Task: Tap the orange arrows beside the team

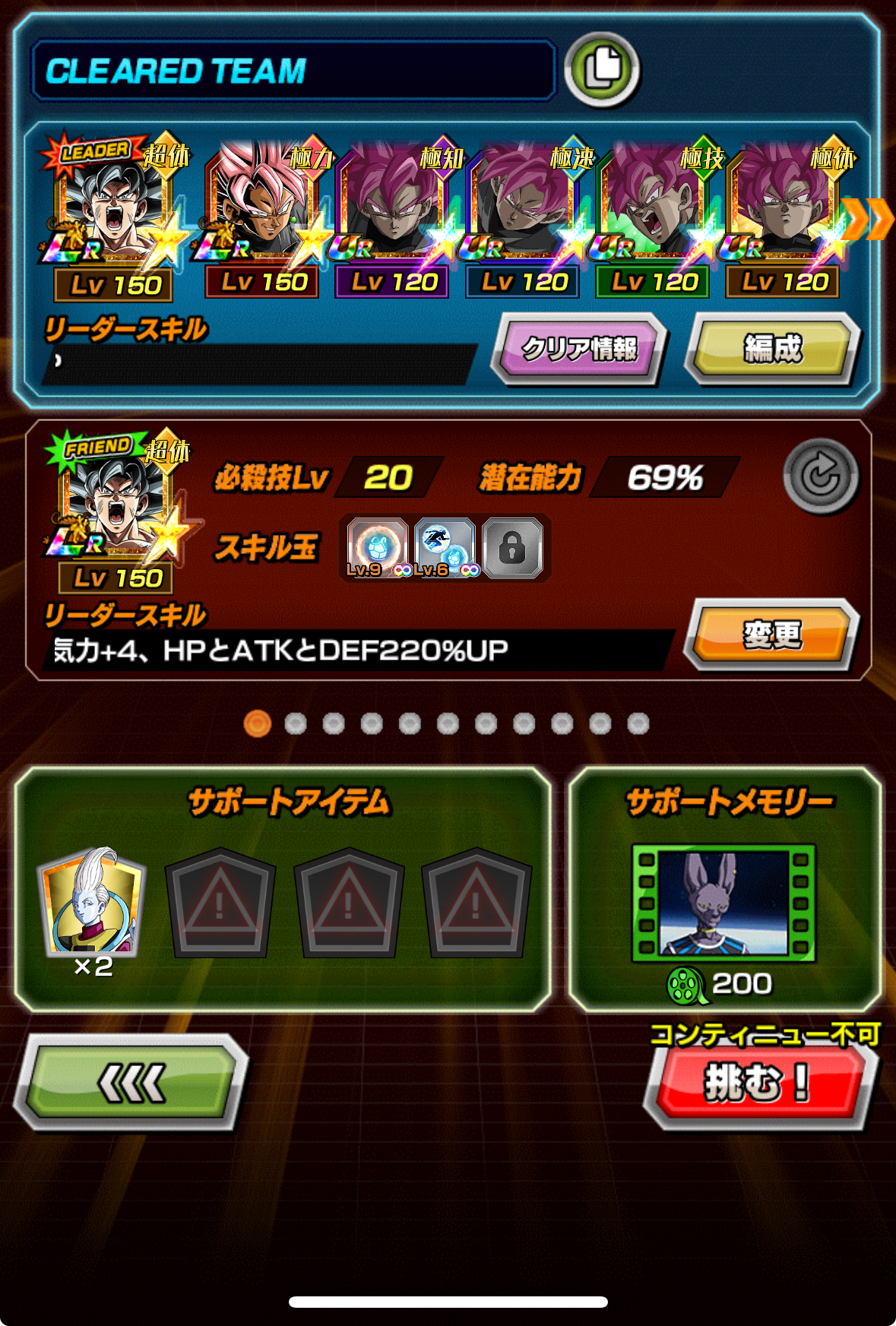Action: point(869,220)
